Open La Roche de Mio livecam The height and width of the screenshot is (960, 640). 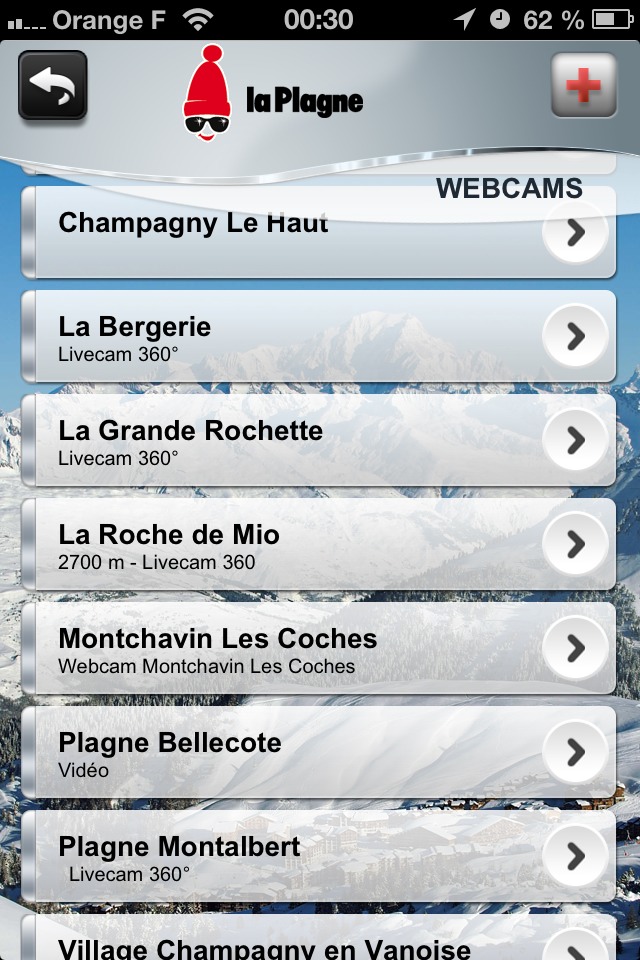tap(318, 546)
